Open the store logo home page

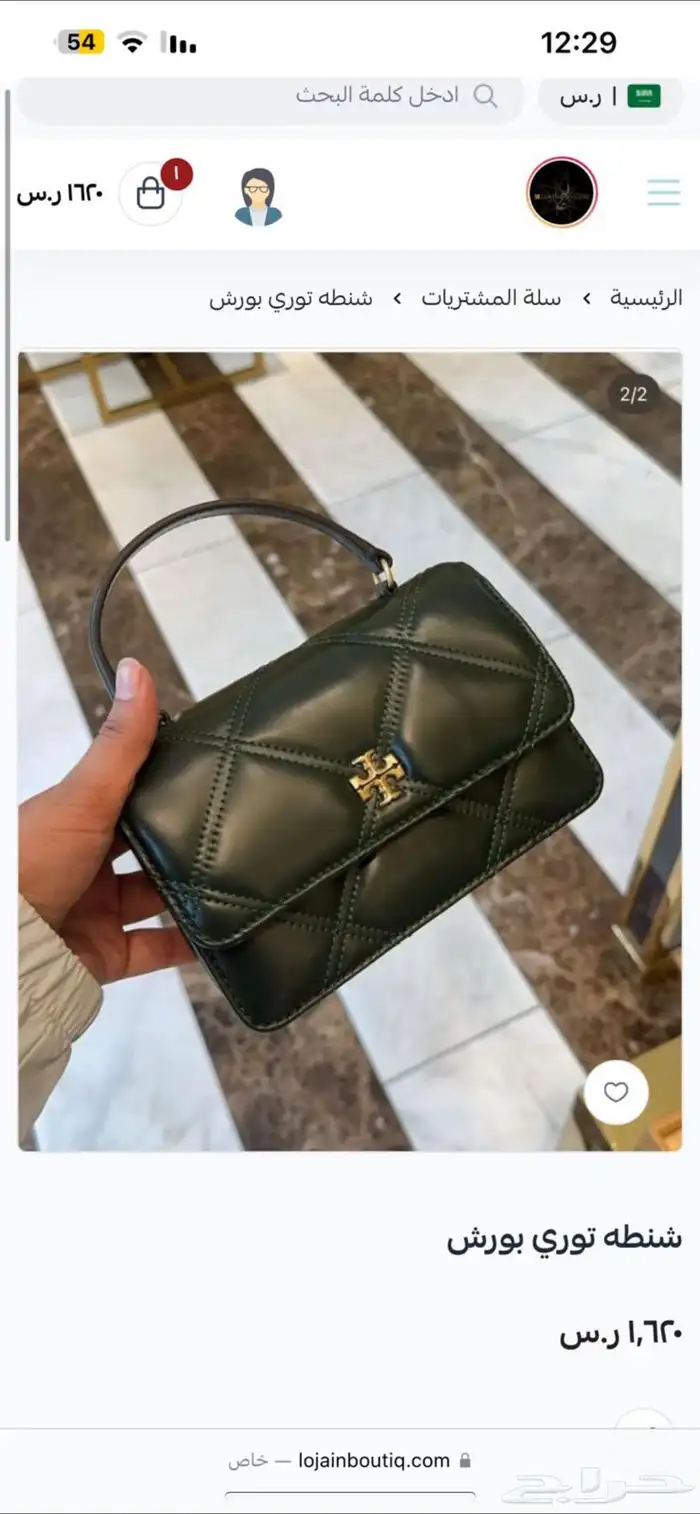click(x=562, y=192)
